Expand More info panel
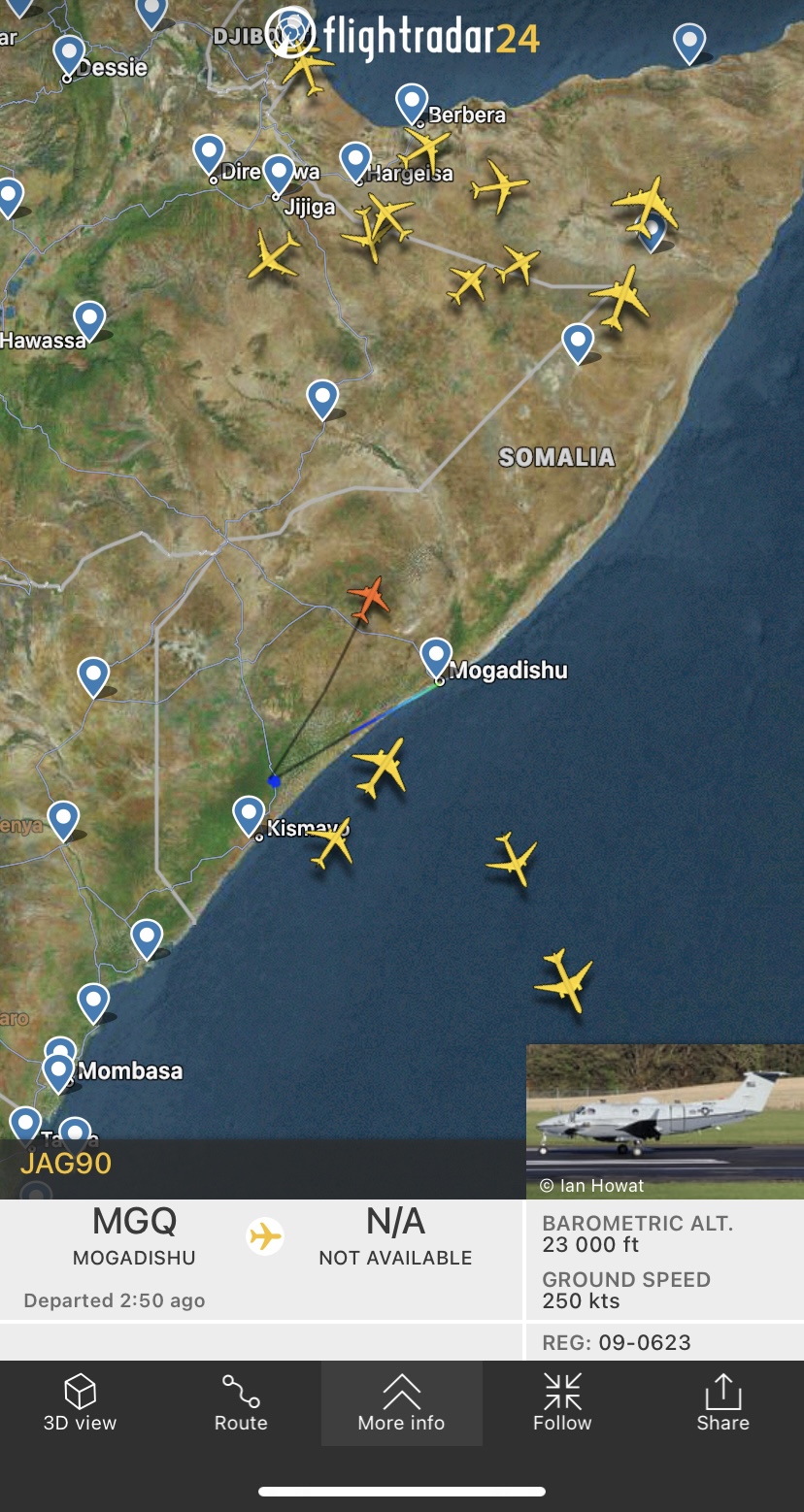 401,1403
